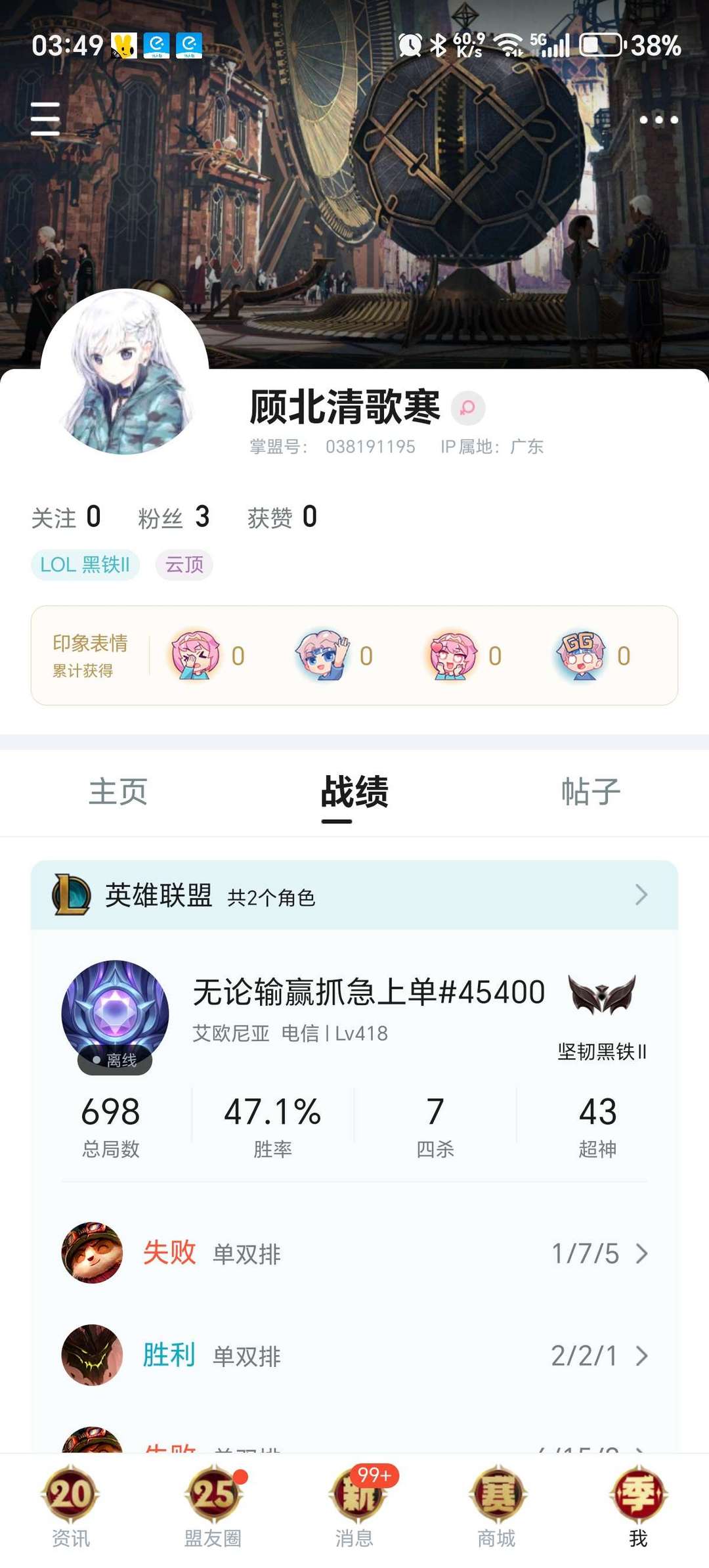Image resolution: width=709 pixels, height=1568 pixels.
Task: Tap the pink icon beside 顾北清歌寒
Action: [x=468, y=408]
